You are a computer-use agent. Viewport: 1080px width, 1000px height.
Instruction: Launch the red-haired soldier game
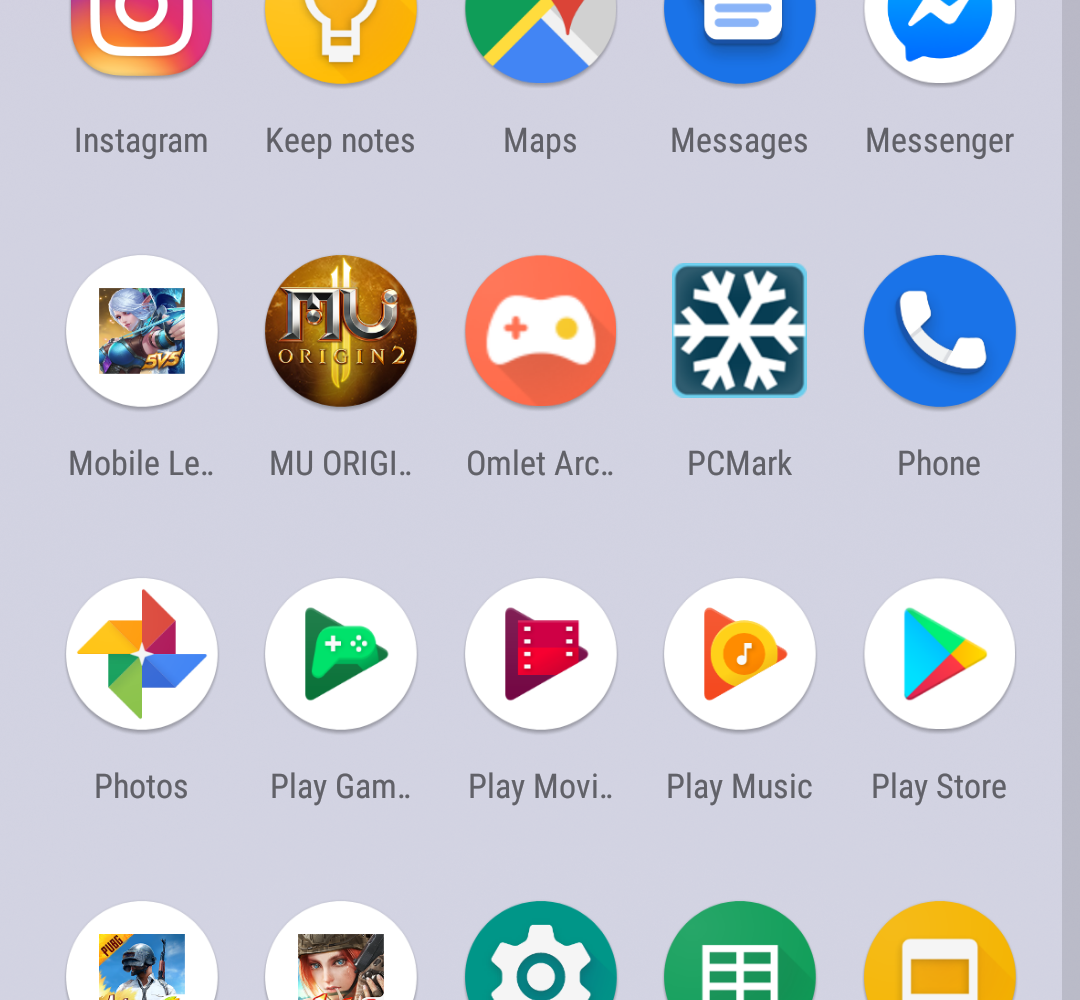pyautogui.click(x=340, y=960)
